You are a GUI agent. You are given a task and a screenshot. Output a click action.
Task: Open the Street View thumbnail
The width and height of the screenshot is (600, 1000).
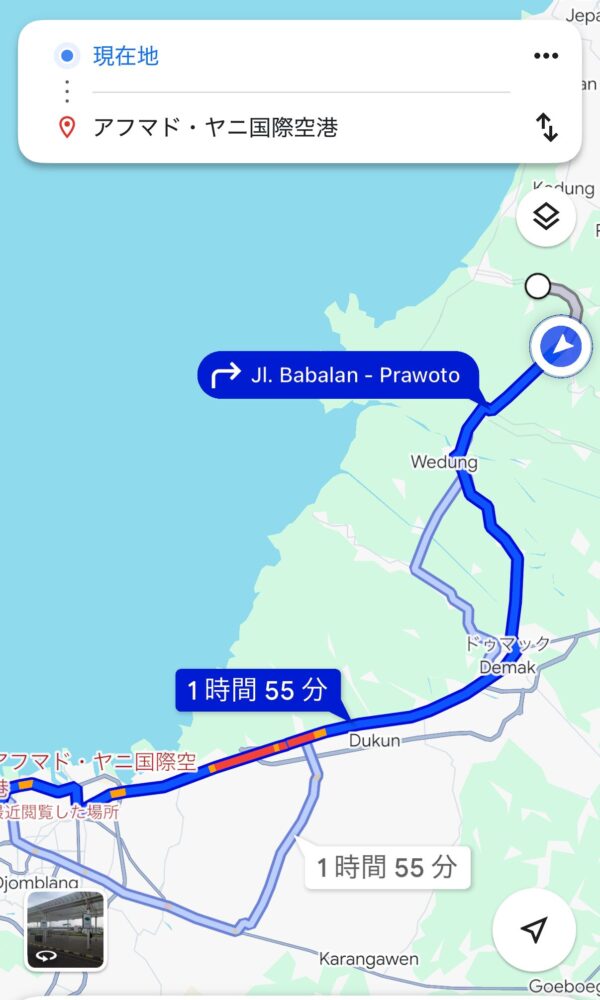point(65,931)
